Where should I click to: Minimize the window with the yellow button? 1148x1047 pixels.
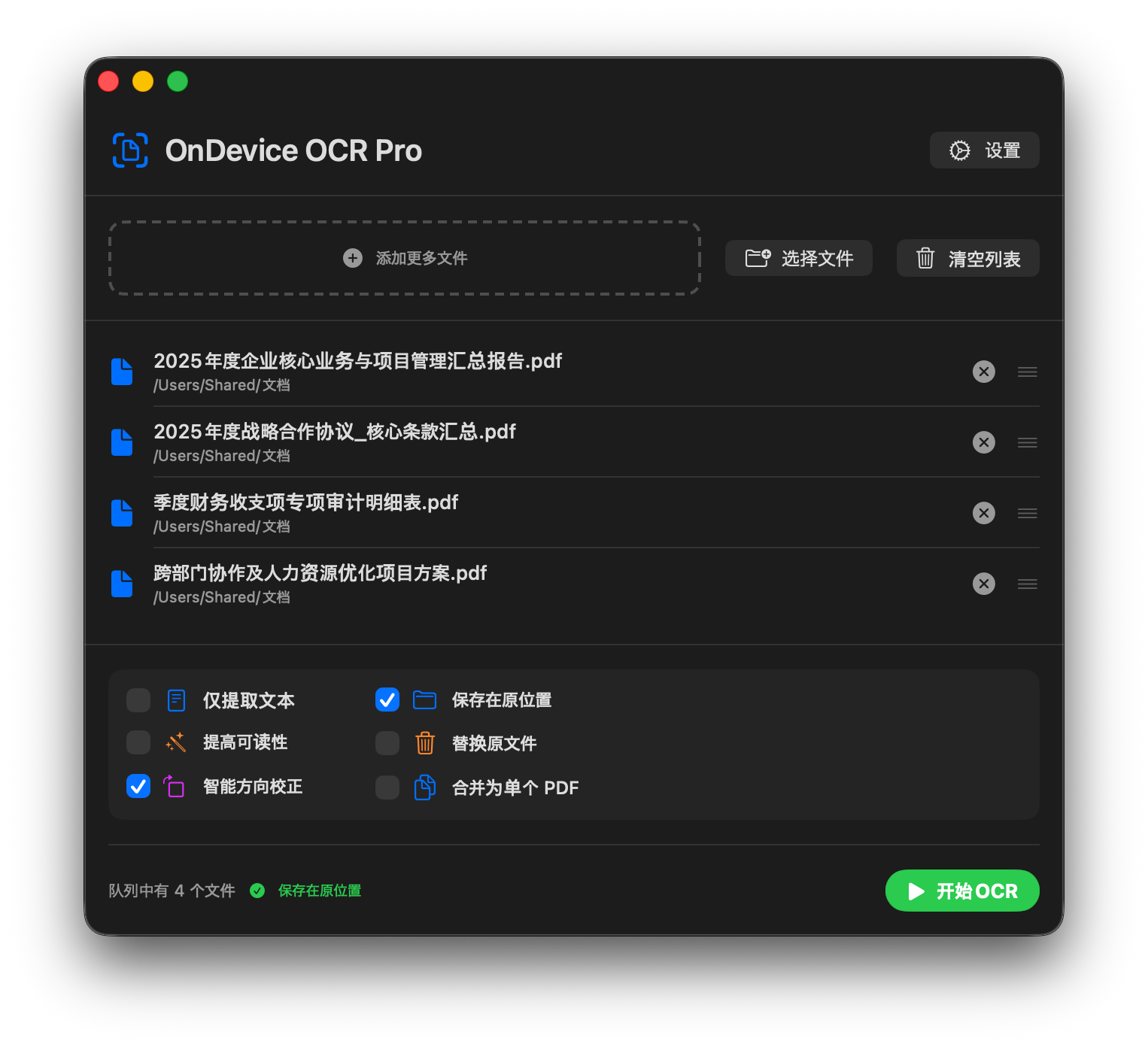(x=143, y=80)
